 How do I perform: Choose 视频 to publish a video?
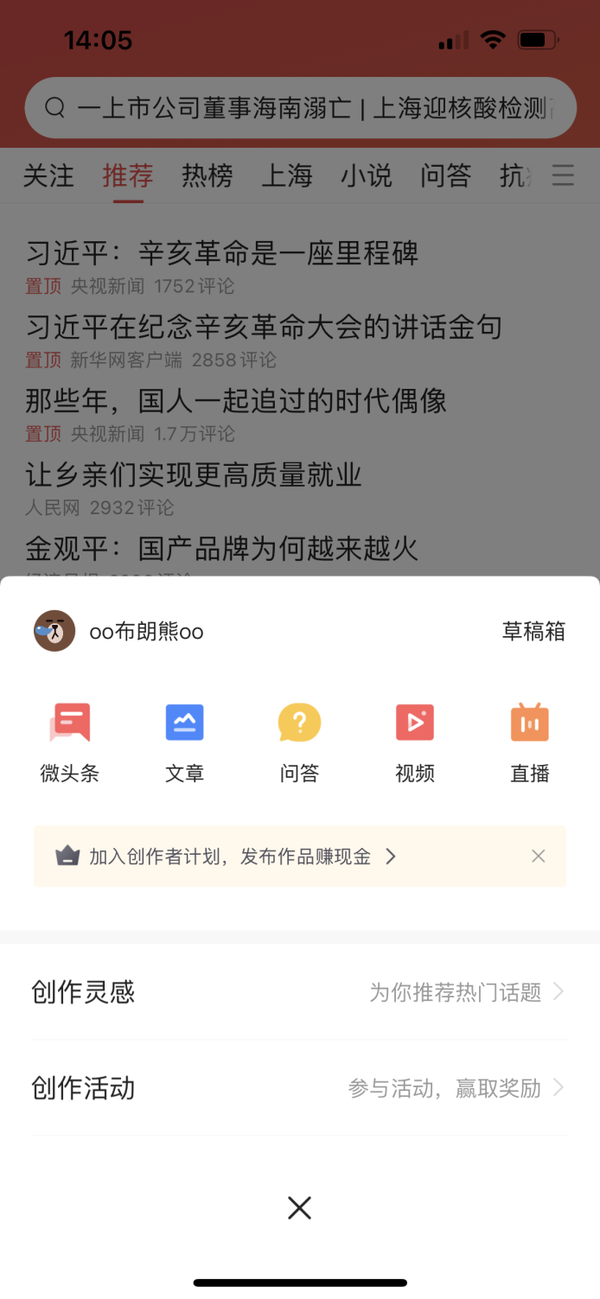[x=414, y=743]
